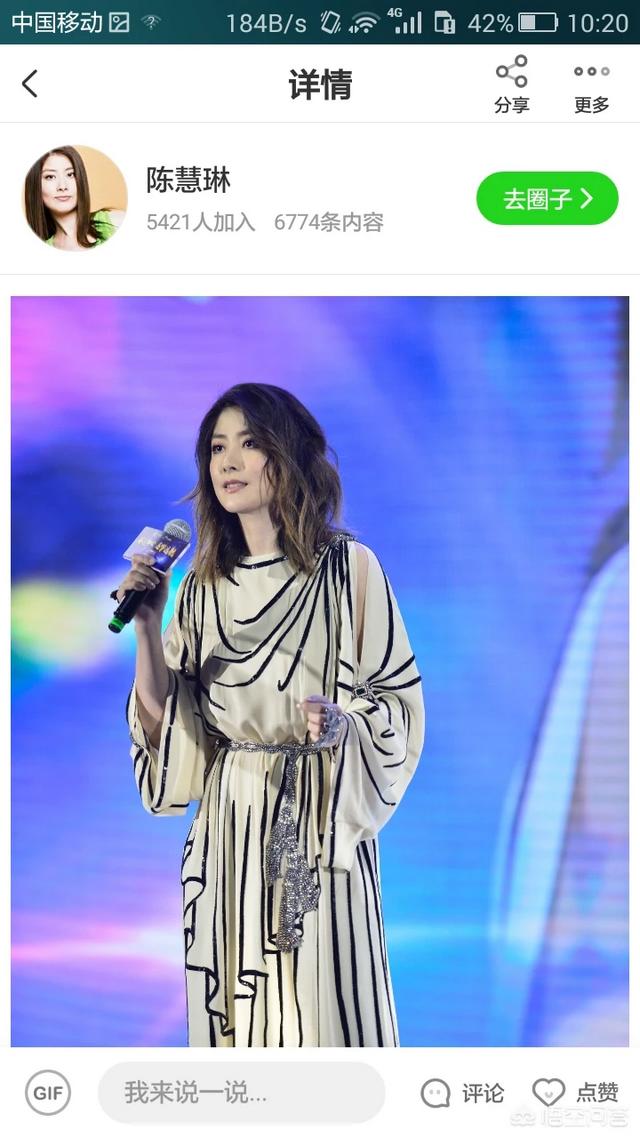The height and width of the screenshot is (1138, 640).
Task: View the posted stage photo fullscreen
Action: click(320, 671)
